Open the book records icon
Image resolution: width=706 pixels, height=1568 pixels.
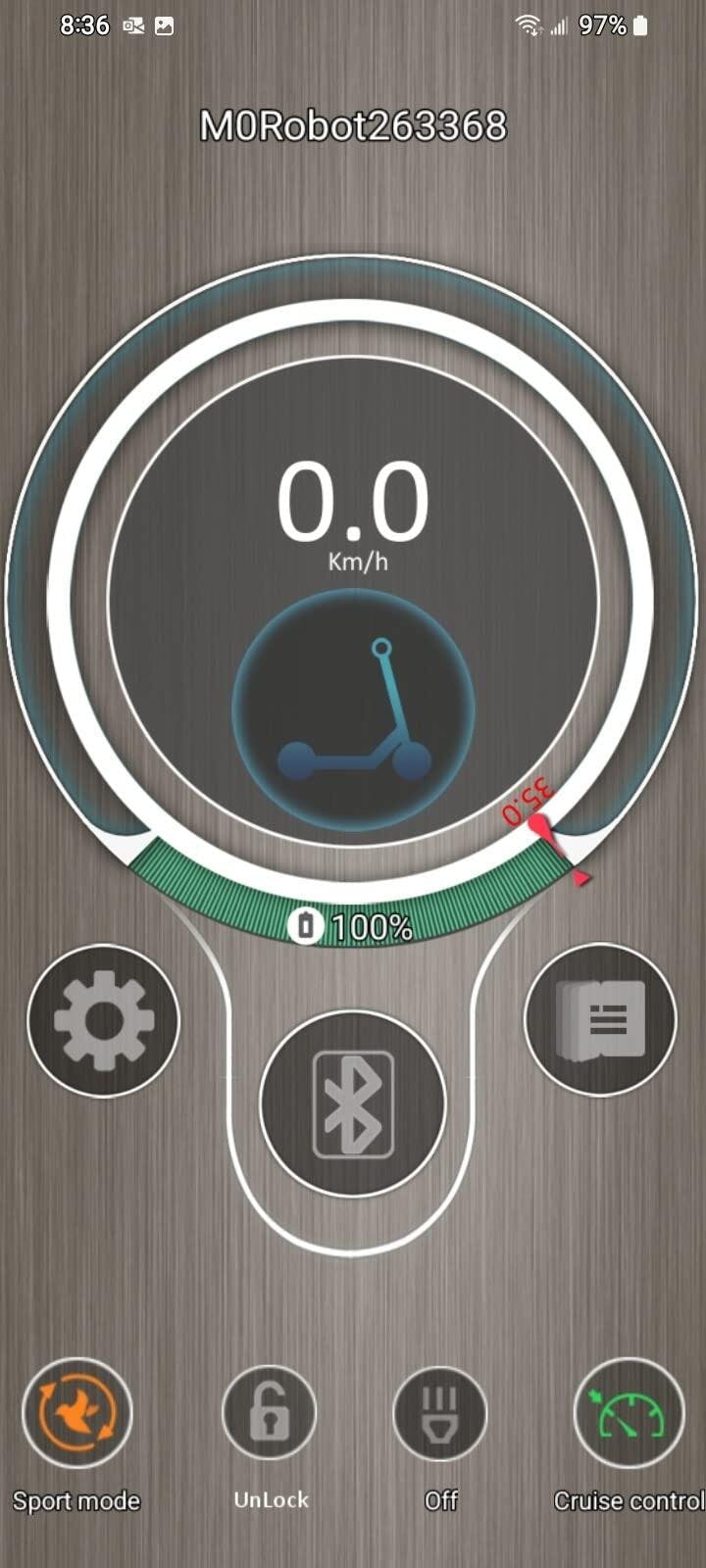click(x=600, y=1020)
